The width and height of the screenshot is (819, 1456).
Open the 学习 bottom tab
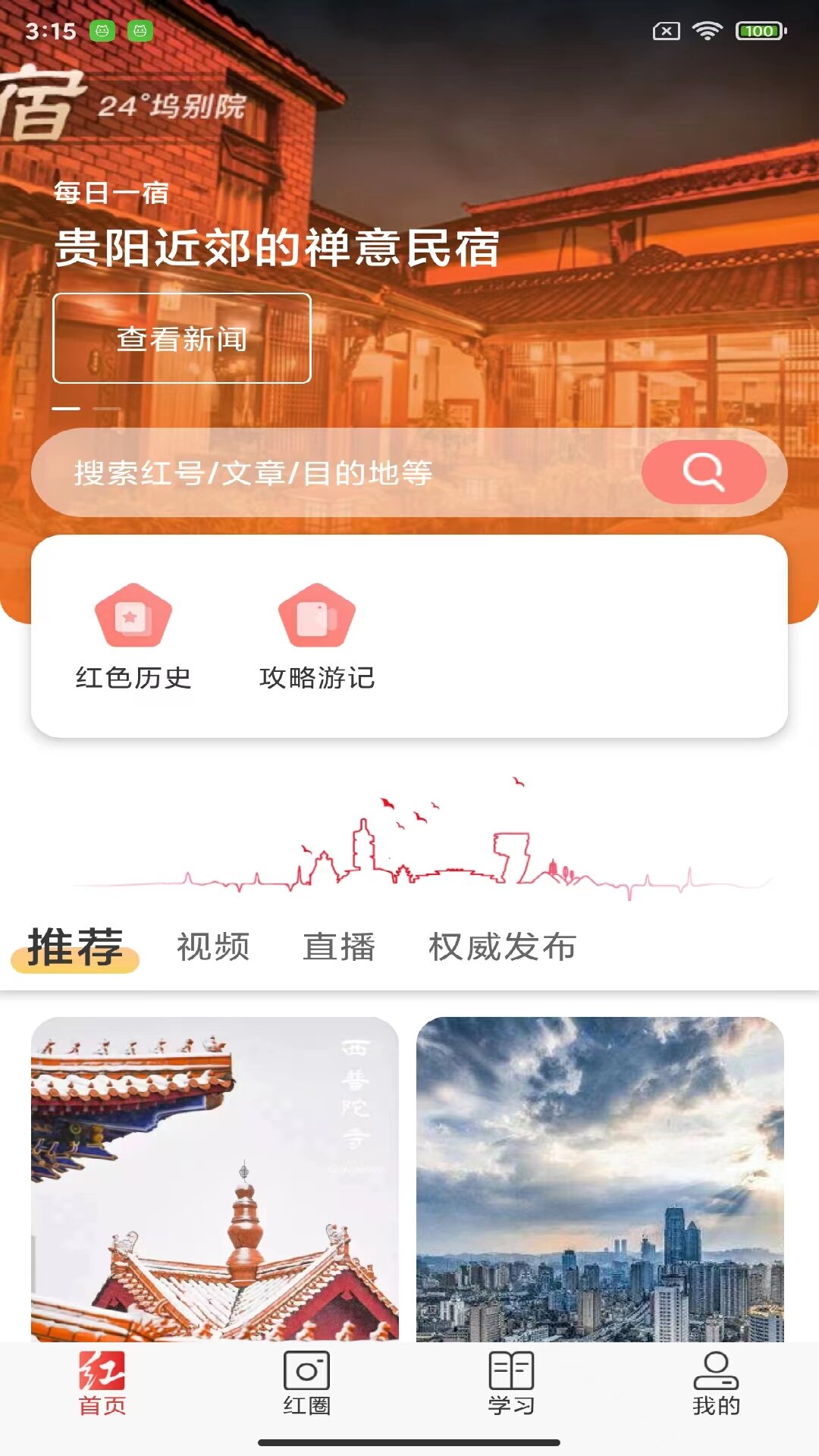coord(512,1384)
